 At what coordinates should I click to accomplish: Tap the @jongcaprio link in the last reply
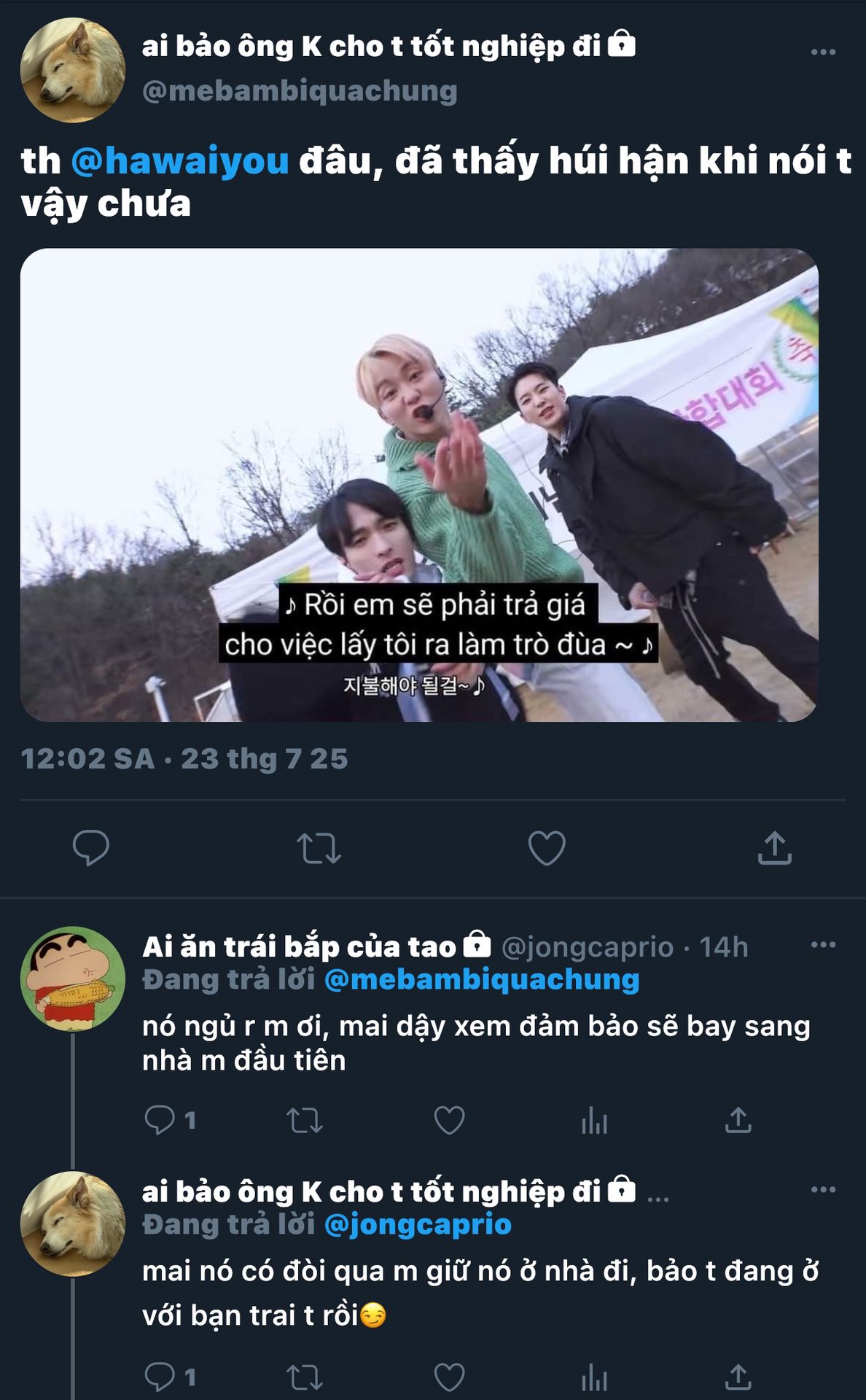417,1224
